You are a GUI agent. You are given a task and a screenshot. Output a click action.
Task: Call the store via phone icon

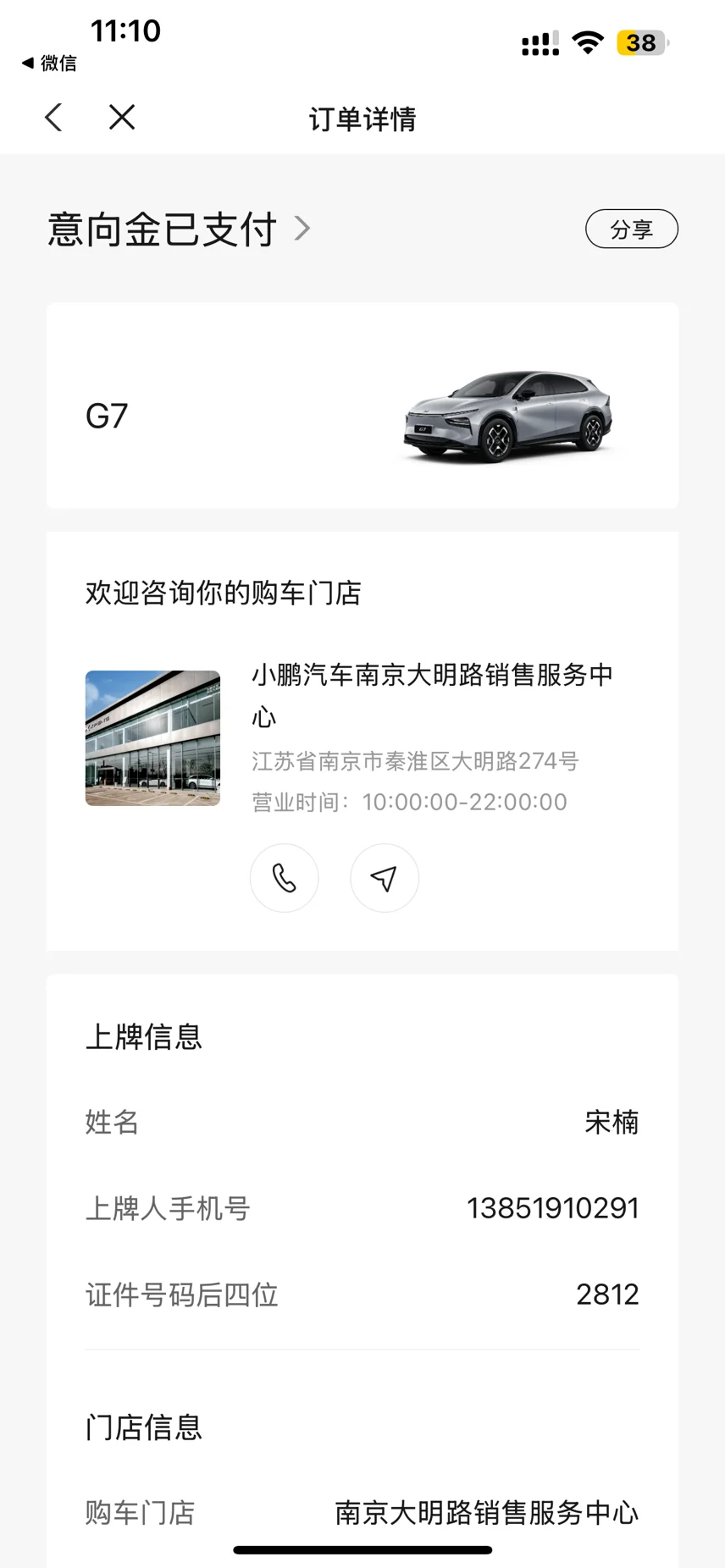(285, 878)
